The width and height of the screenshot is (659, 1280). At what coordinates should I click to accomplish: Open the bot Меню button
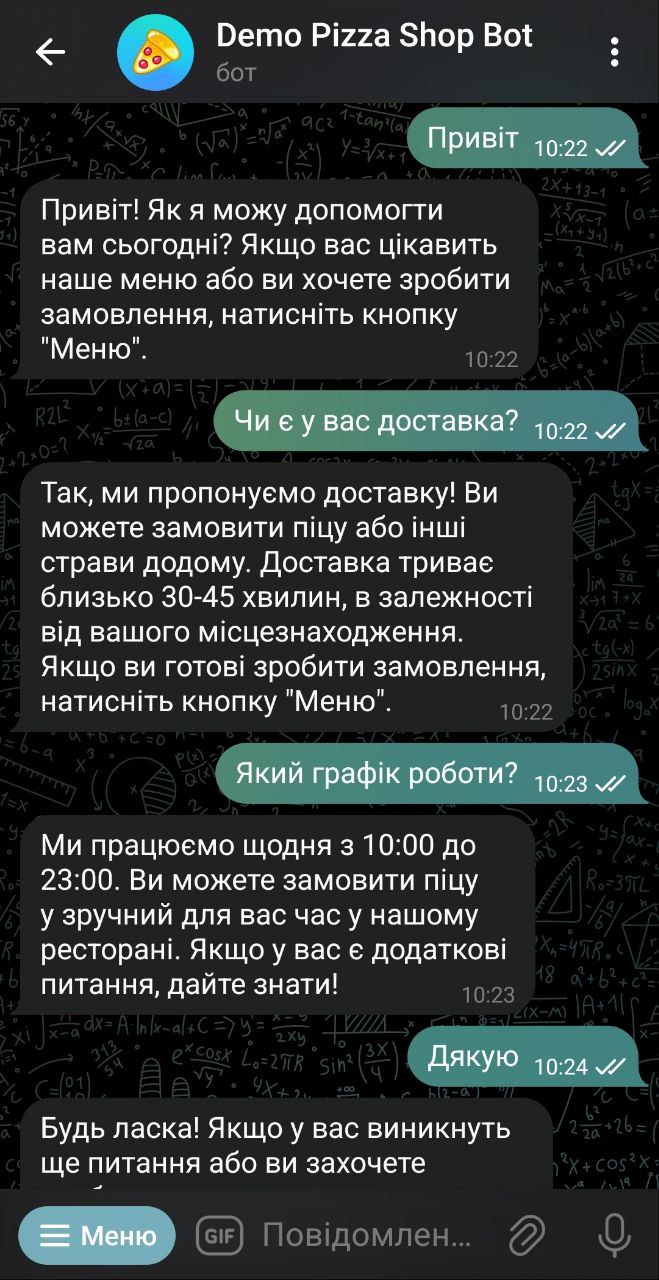point(97,1236)
